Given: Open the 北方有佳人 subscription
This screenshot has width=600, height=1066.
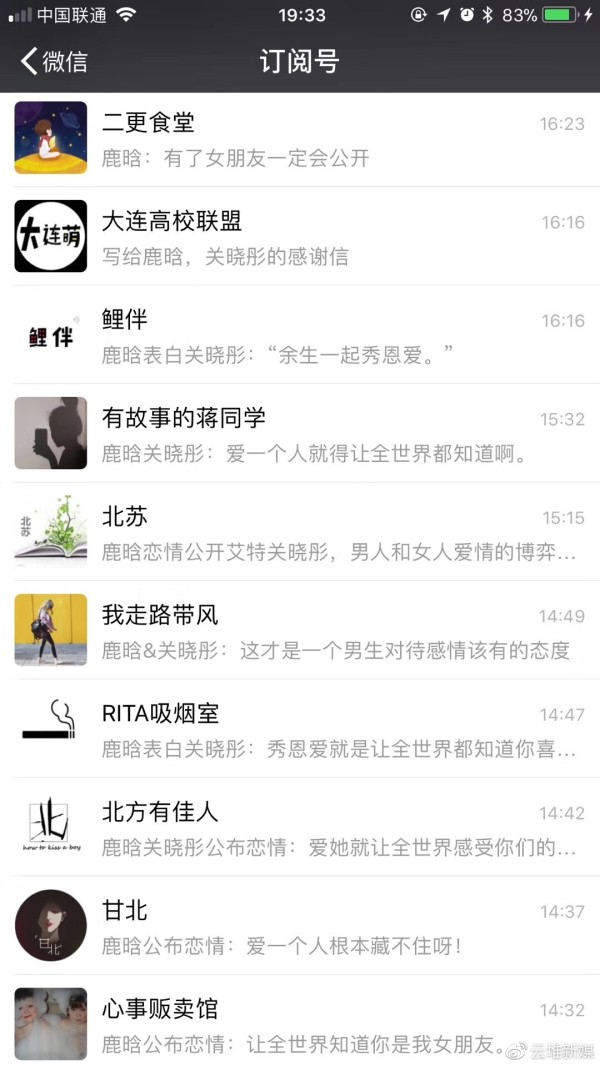Looking at the screenshot, I should 300,827.
